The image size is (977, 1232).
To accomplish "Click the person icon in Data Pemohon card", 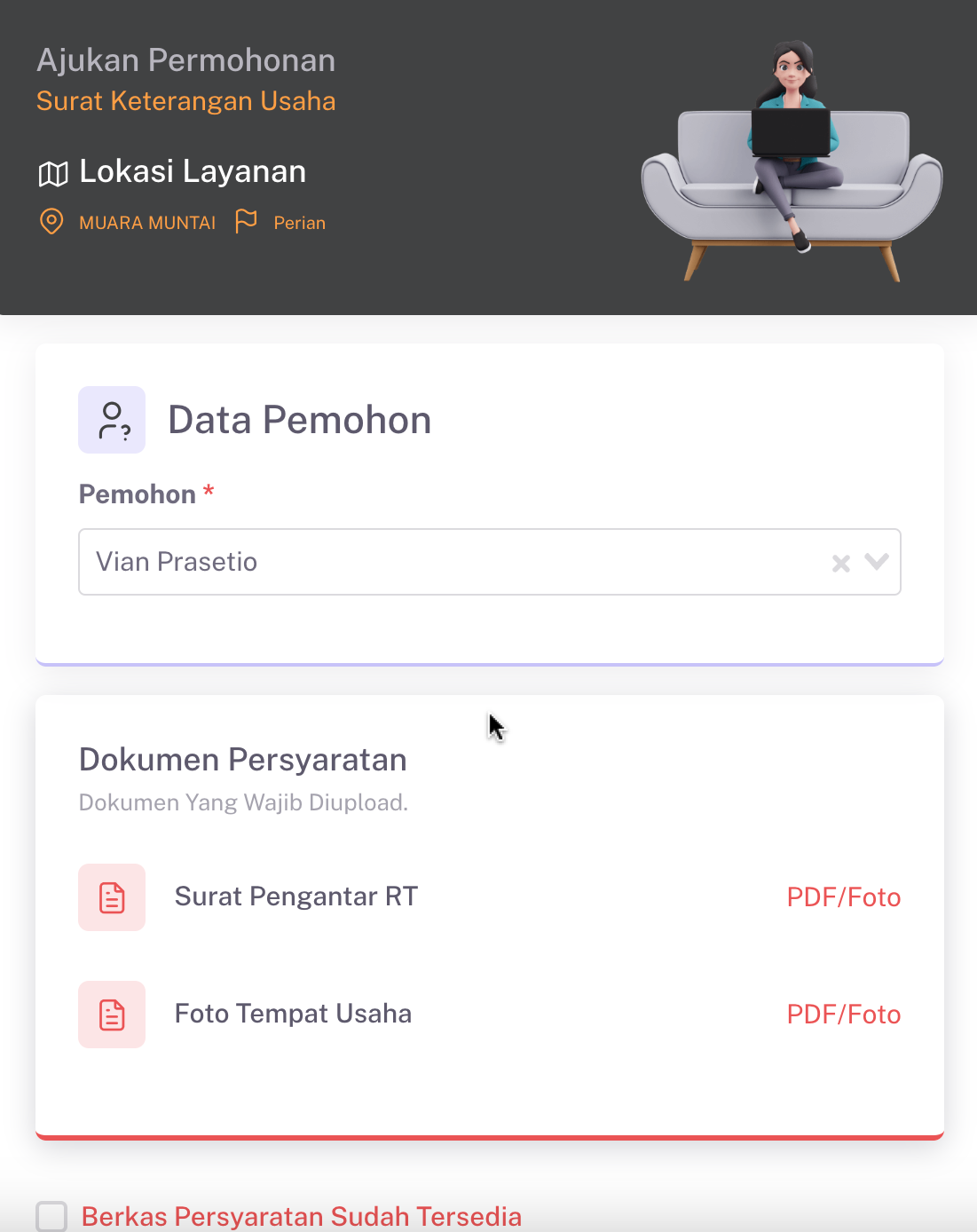I will [112, 420].
